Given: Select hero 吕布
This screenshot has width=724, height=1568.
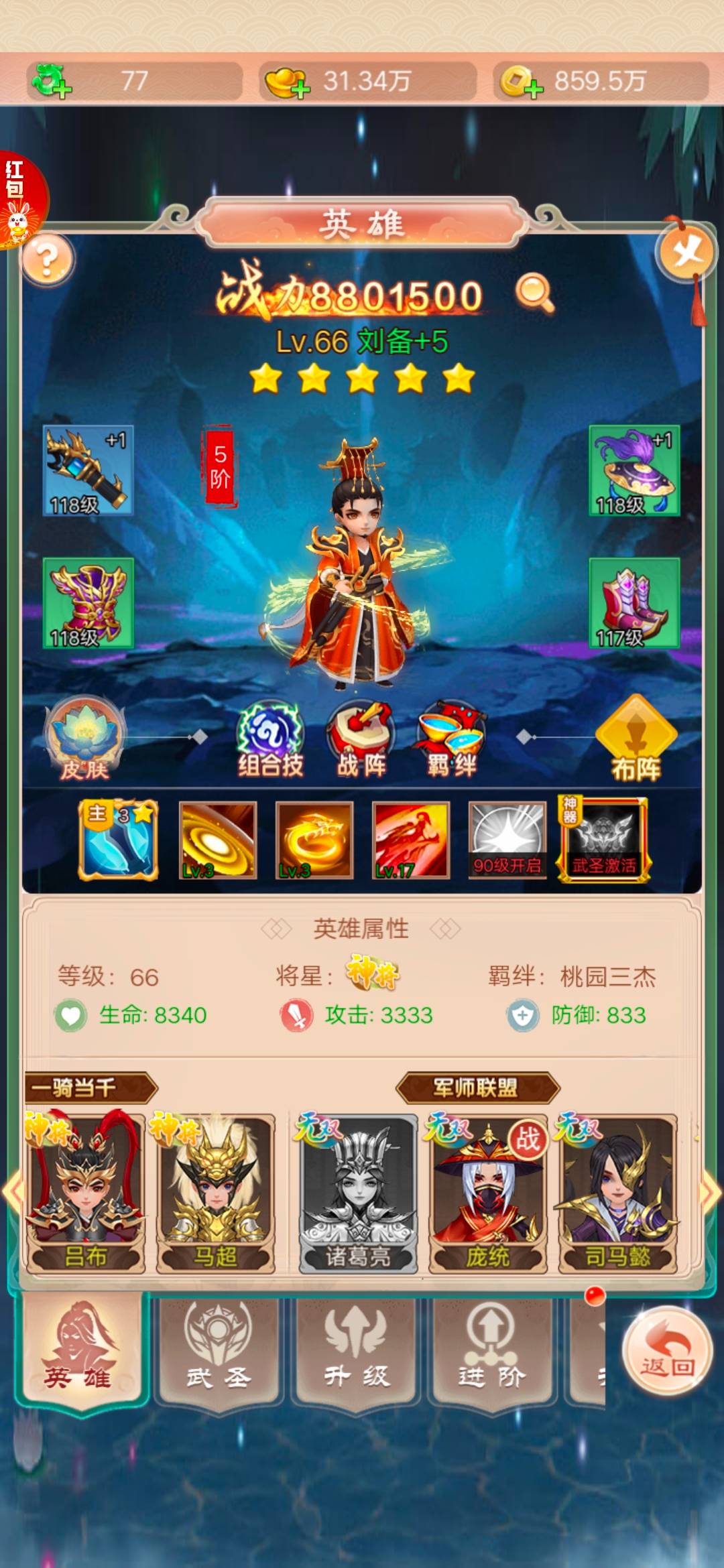Looking at the screenshot, I should coord(85,1194).
